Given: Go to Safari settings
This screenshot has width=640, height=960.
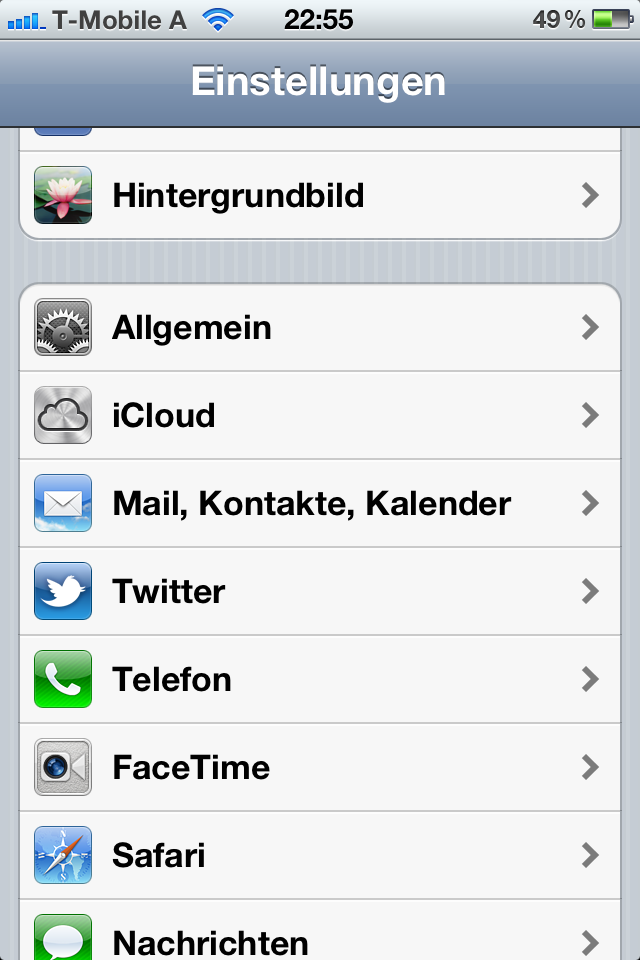Looking at the screenshot, I should coord(320,855).
